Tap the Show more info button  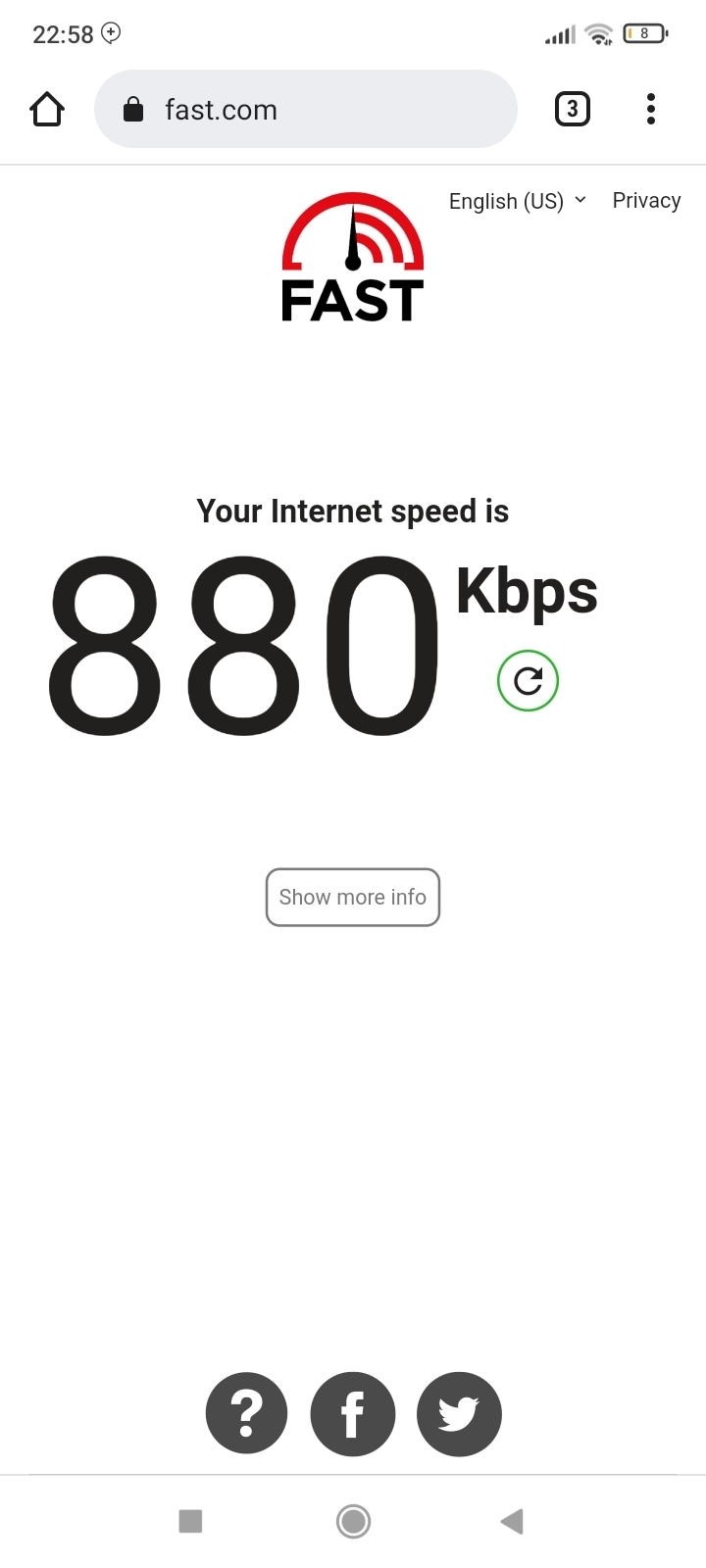[x=353, y=897]
